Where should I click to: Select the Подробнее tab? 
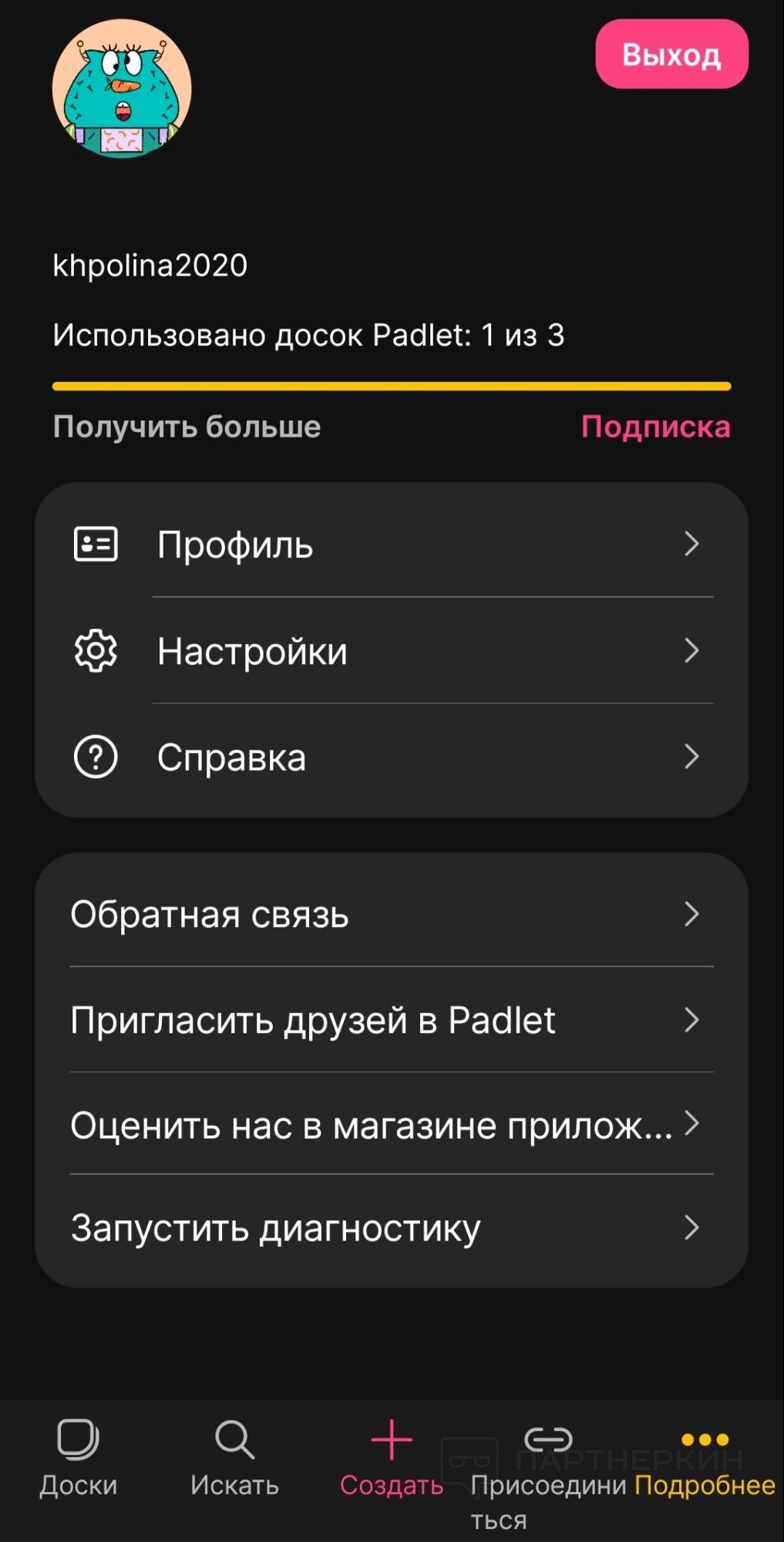[705, 1457]
